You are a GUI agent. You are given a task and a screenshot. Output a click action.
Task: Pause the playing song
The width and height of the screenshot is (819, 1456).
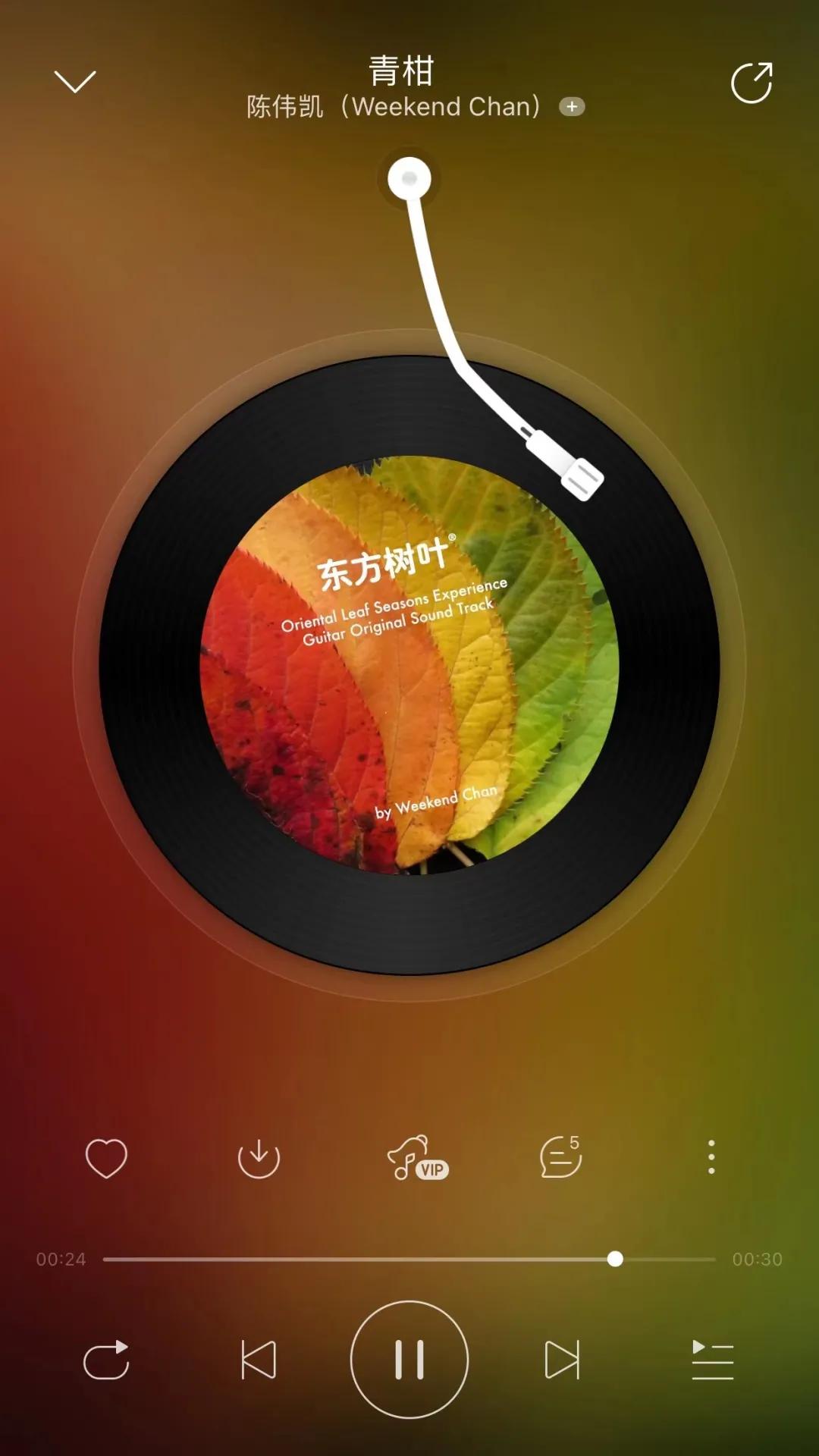[409, 1360]
